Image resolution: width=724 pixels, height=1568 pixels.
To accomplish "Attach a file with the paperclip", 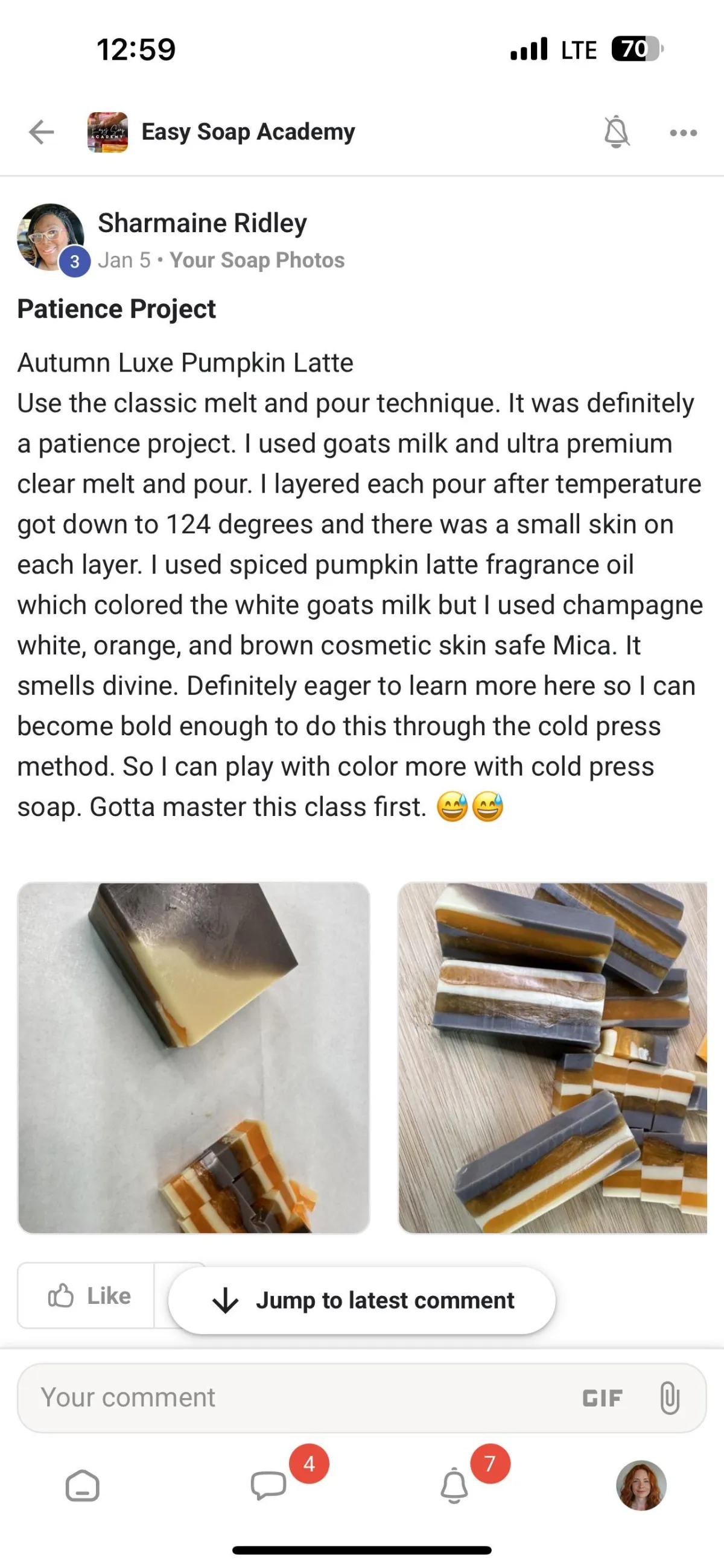I will pos(669,1397).
